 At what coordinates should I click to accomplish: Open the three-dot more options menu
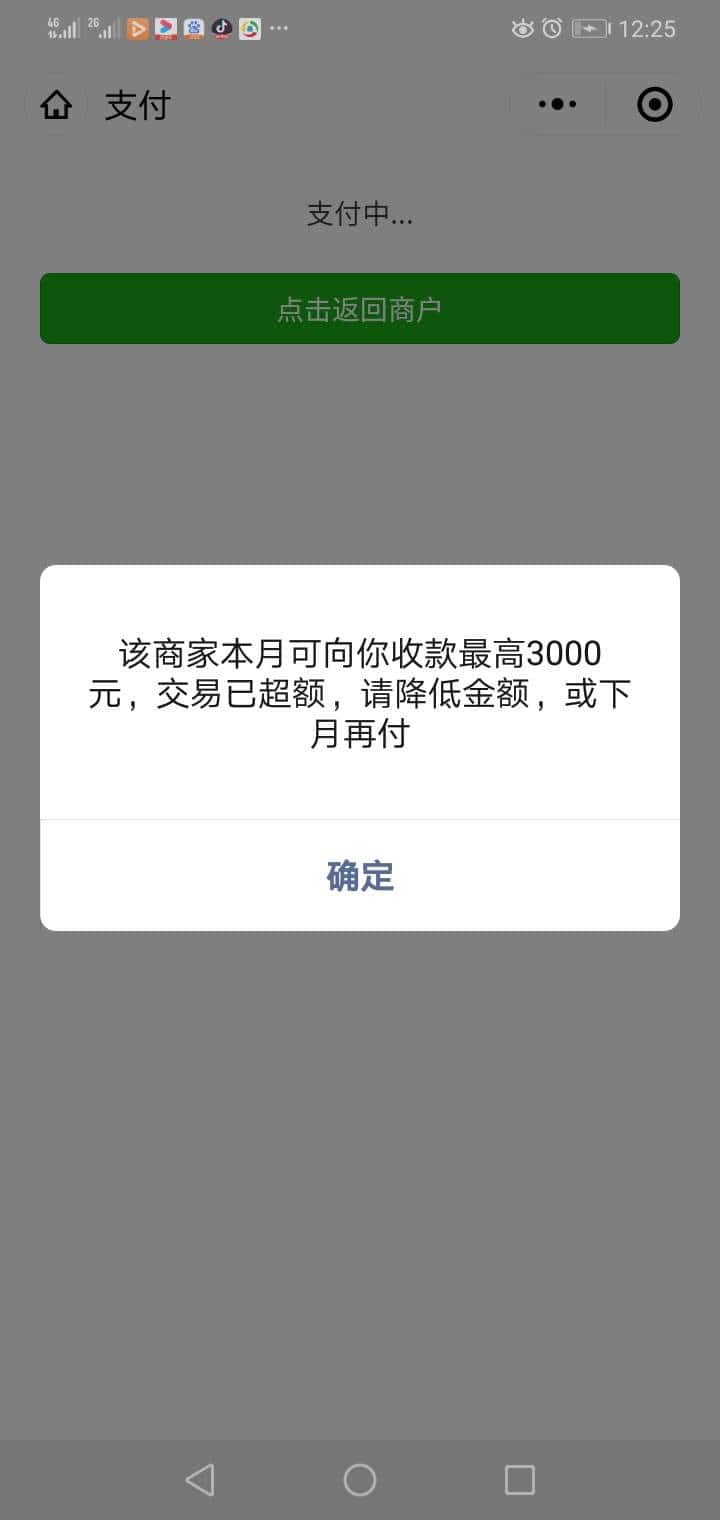[x=556, y=104]
